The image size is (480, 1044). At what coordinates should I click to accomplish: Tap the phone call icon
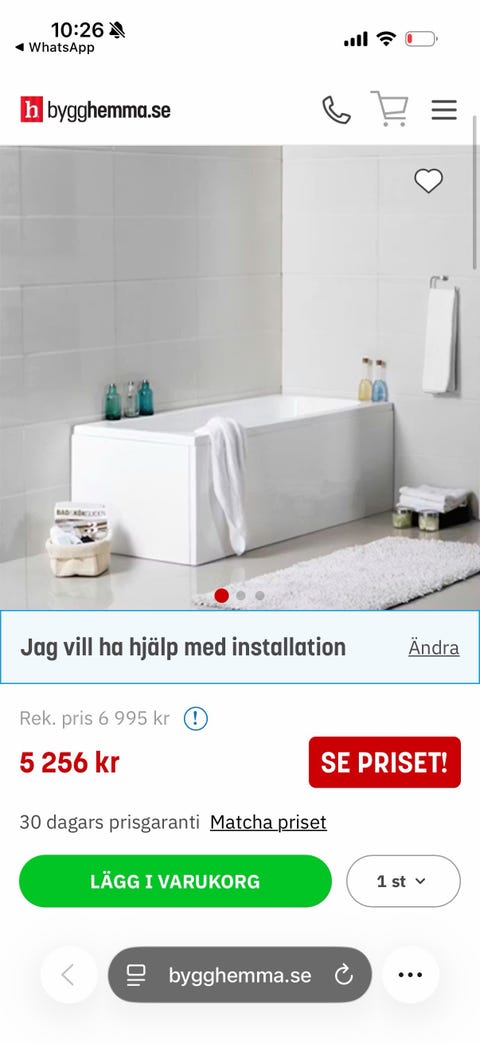click(x=336, y=110)
